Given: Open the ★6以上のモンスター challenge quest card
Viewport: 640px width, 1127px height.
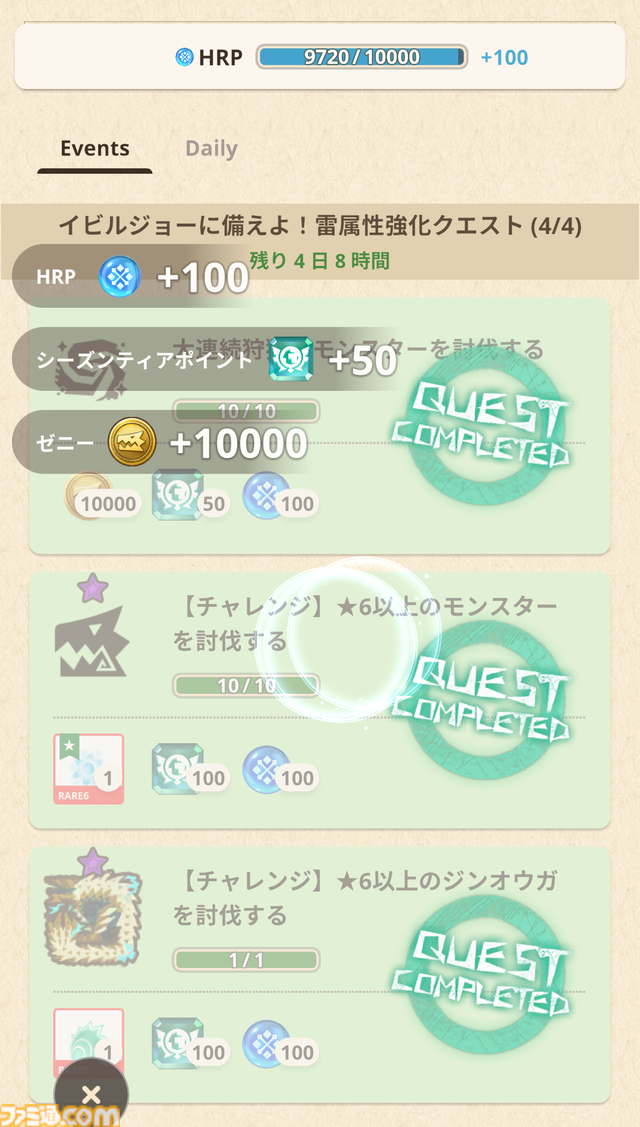Looking at the screenshot, I should [x=319, y=700].
